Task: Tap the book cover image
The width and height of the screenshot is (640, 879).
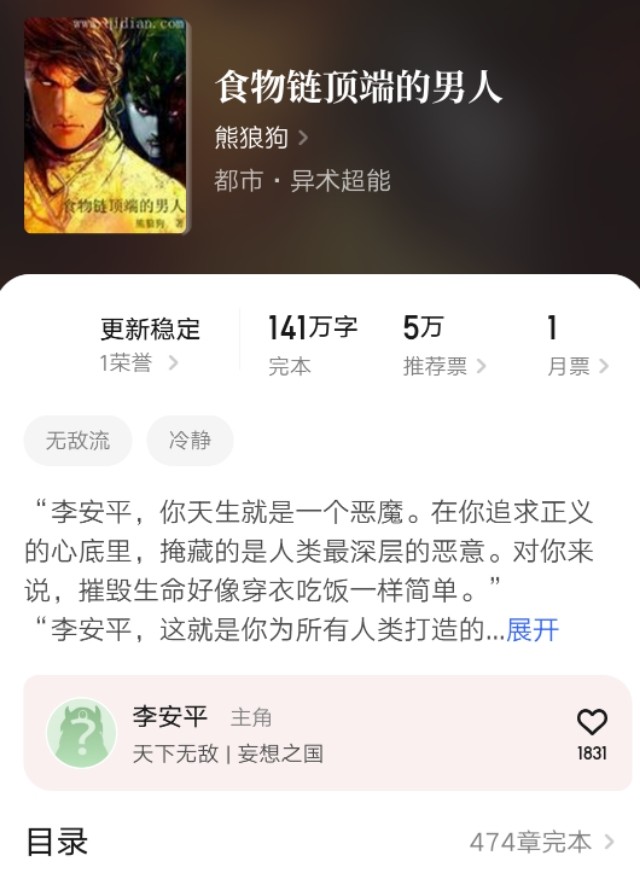Action: click(x=106, y=125)
